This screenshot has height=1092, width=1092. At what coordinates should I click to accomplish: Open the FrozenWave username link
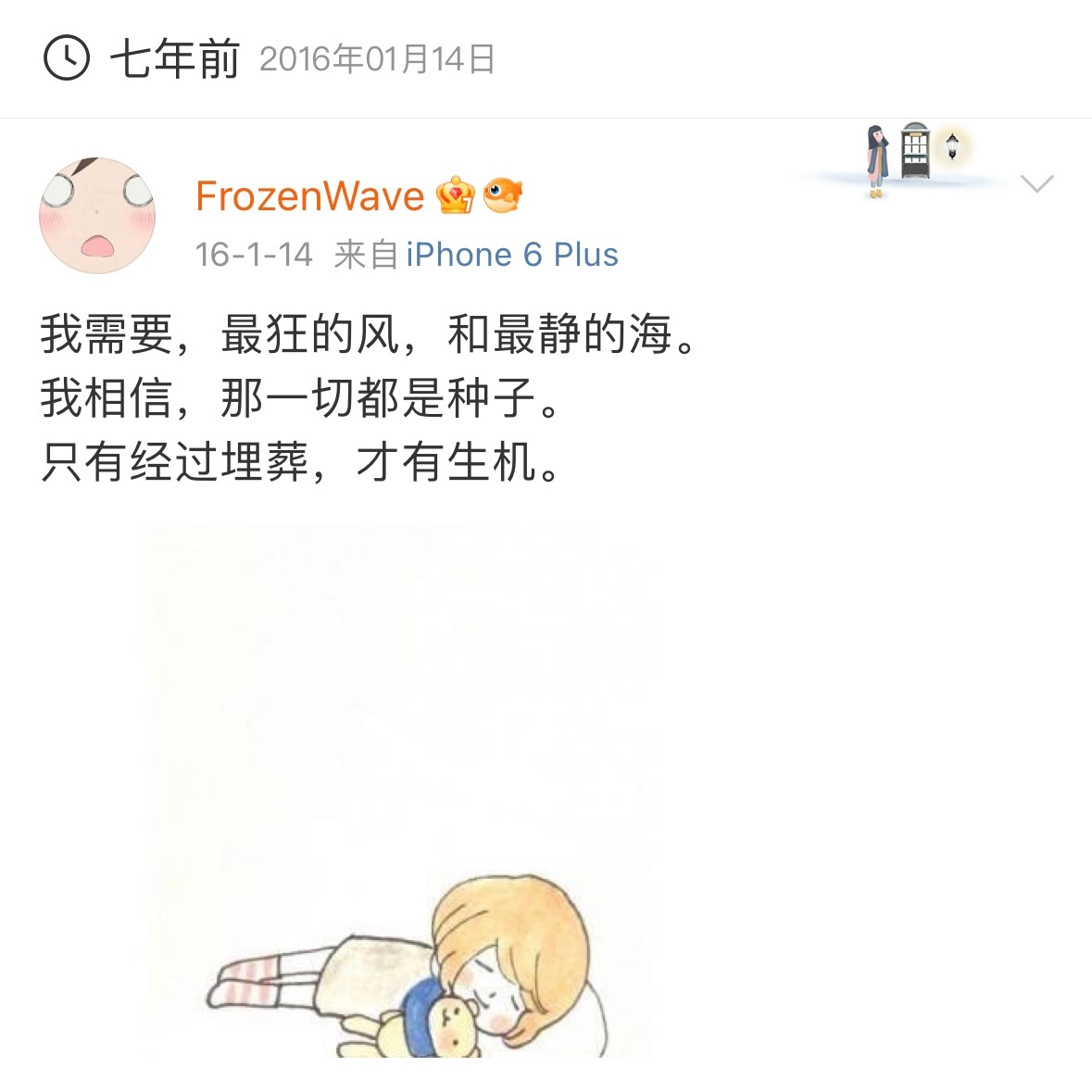309,195
